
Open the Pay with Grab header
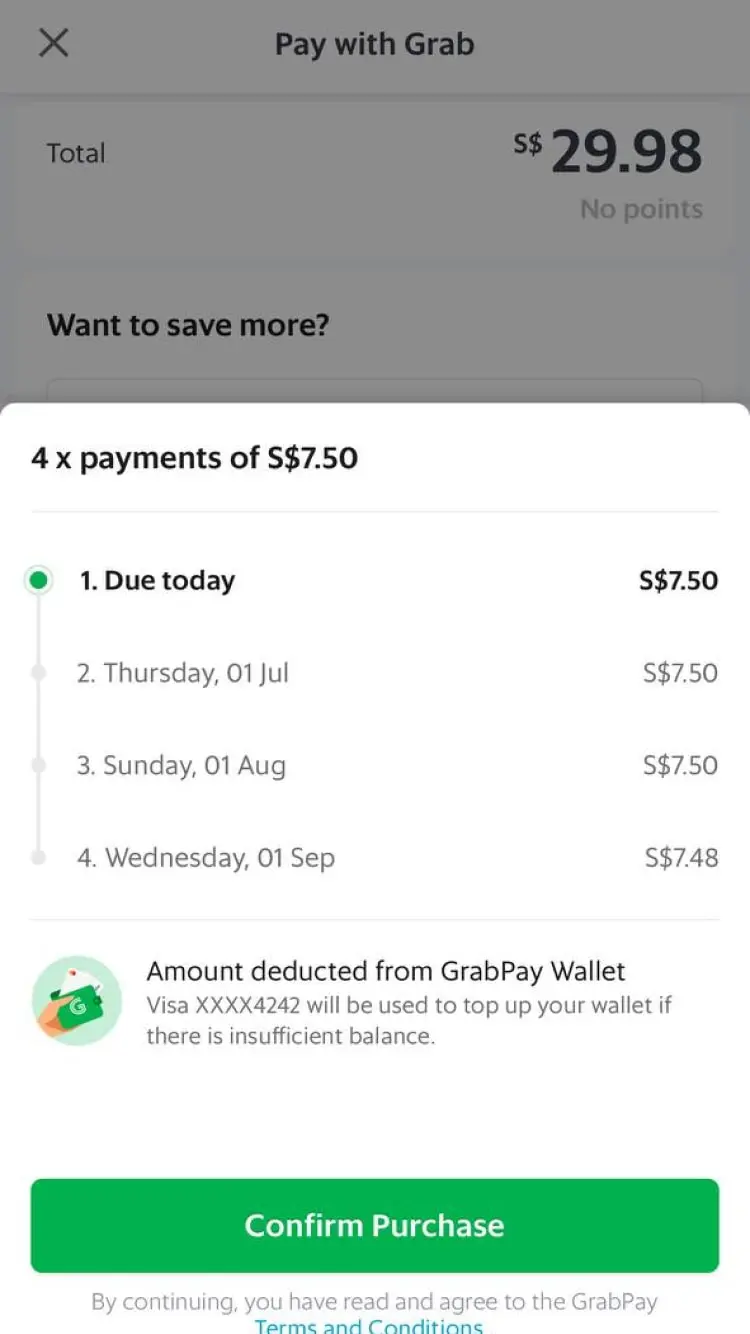pos(374,44)
